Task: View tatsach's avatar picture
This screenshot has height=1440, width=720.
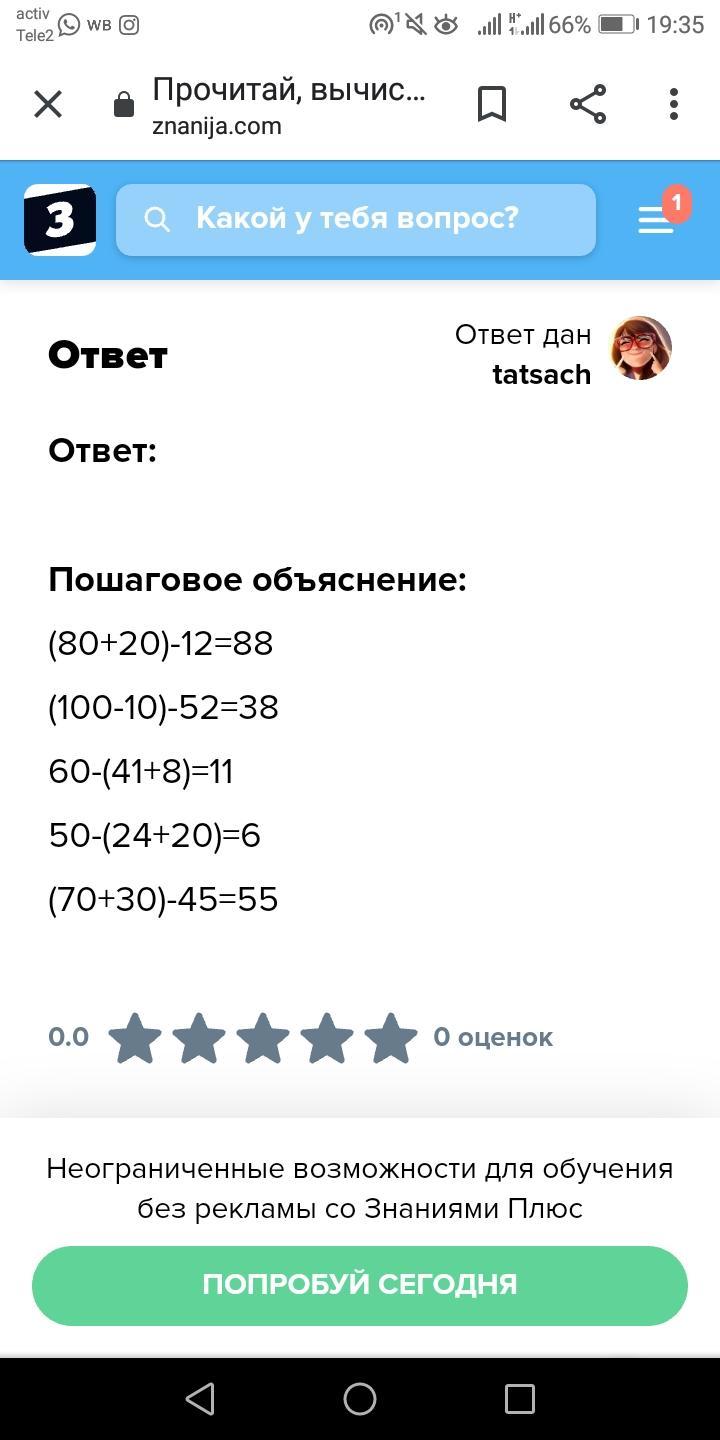Action: (x=641, y=348)
